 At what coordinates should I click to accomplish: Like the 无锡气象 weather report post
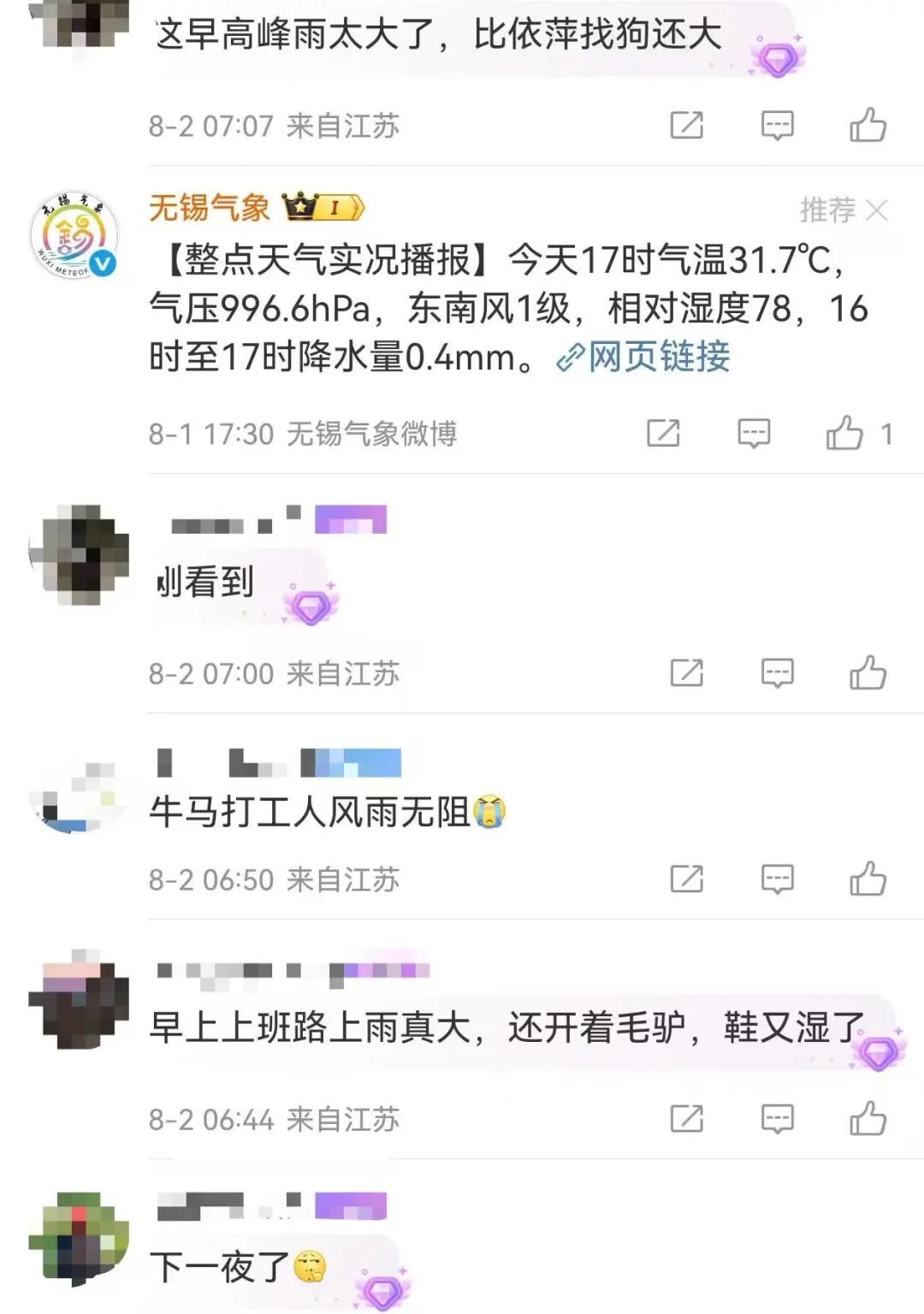click(844, 434)
